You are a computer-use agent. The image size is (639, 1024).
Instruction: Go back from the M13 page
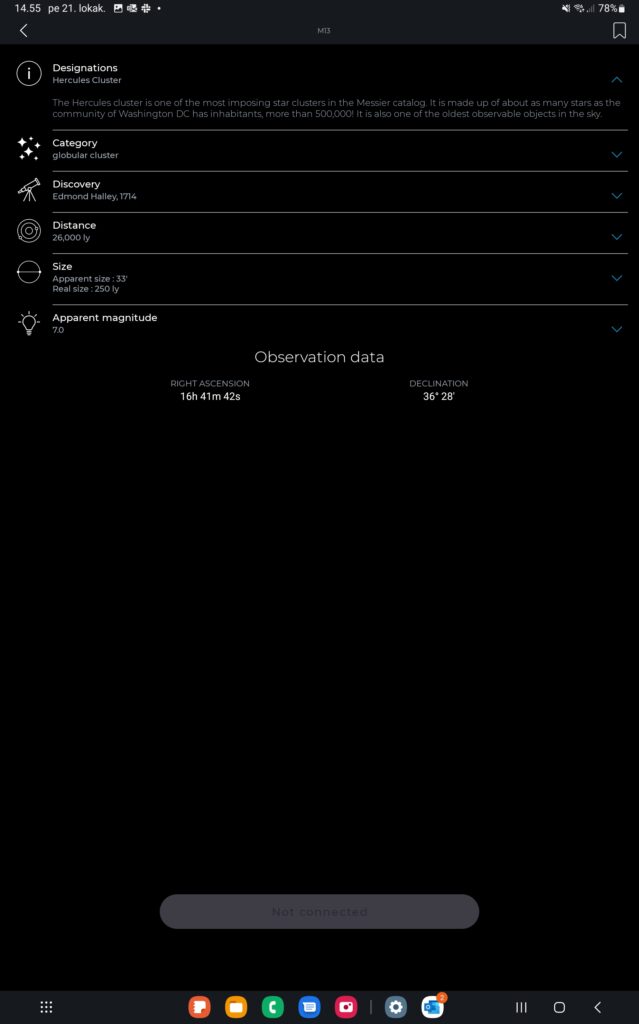[x=24, y=30]
